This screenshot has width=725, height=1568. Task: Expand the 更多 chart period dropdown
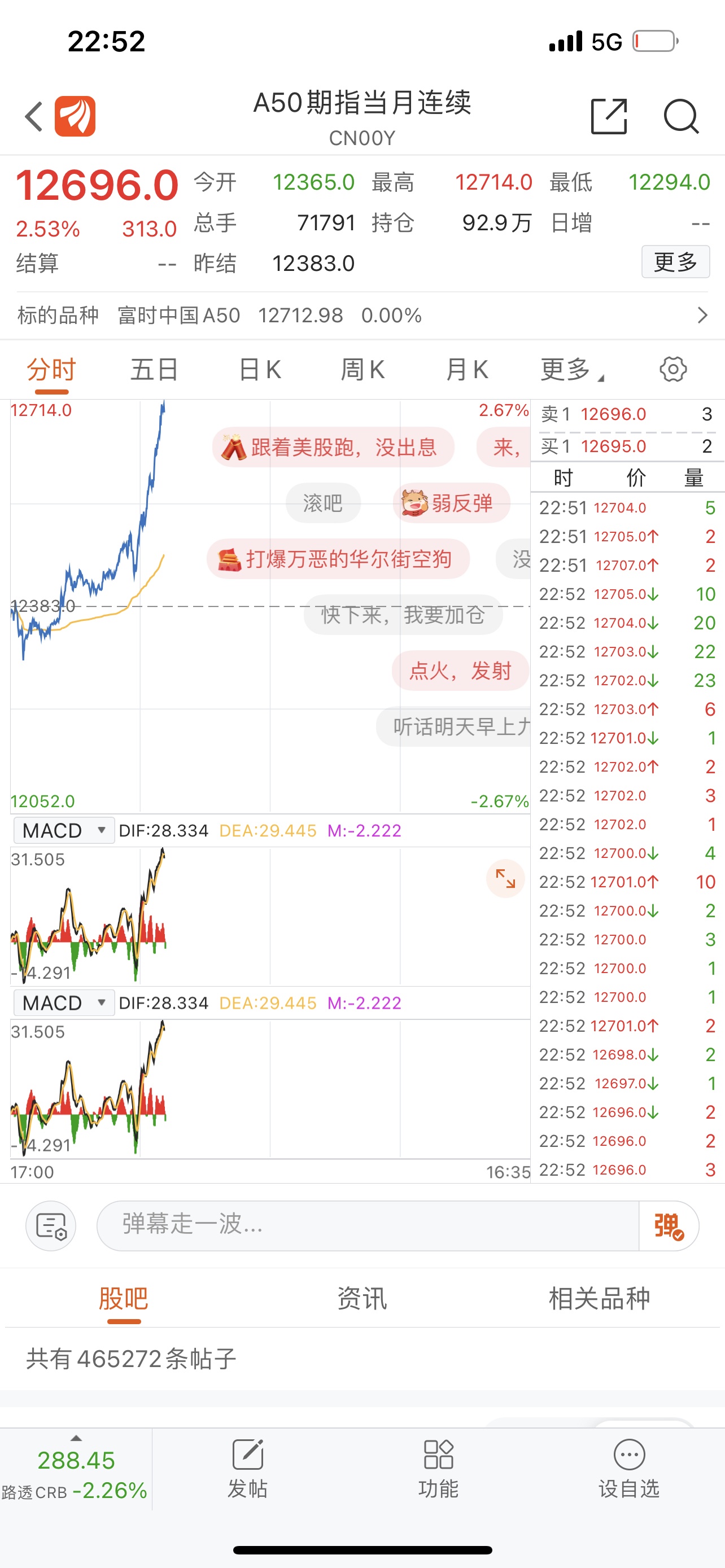click(x=572, y=370)
